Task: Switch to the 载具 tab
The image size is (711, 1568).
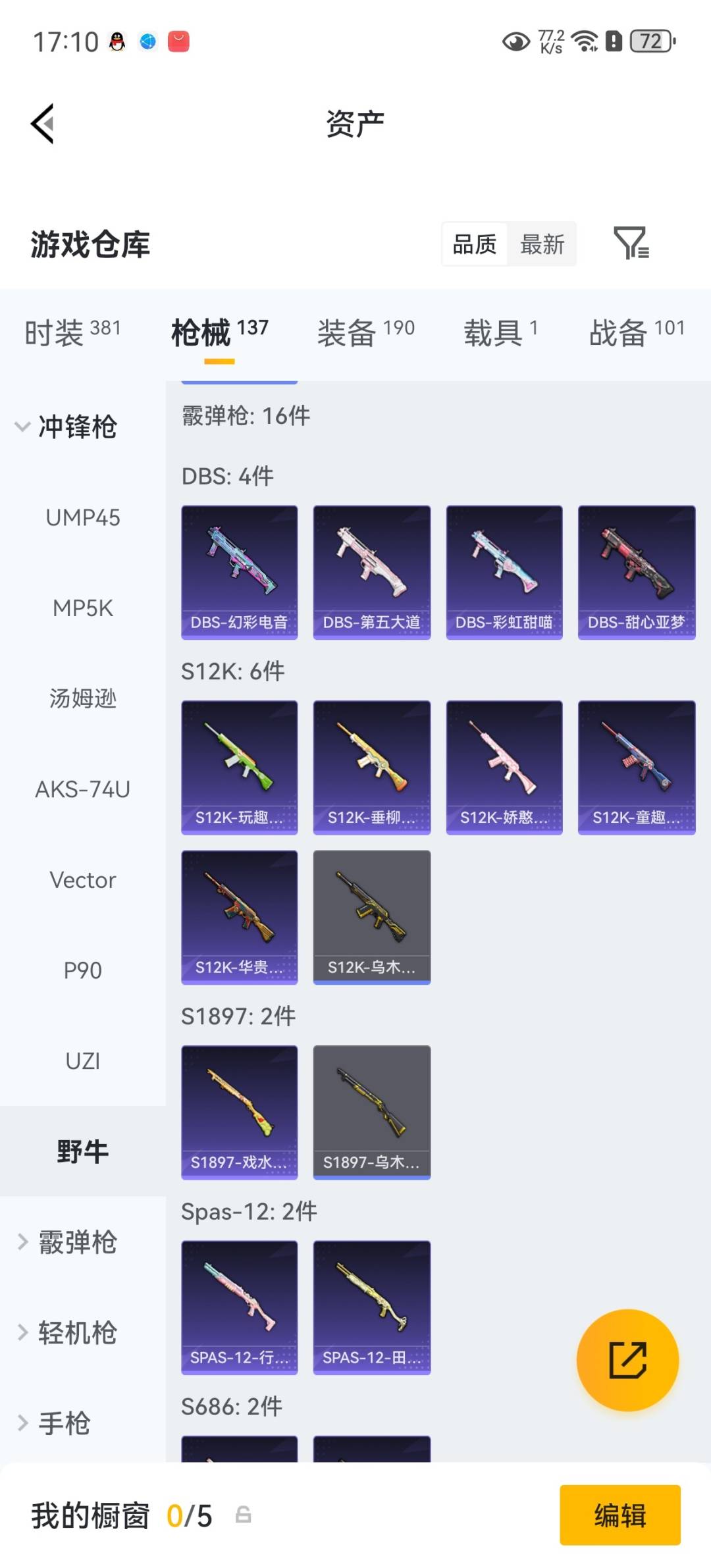Action: [500, 332]
